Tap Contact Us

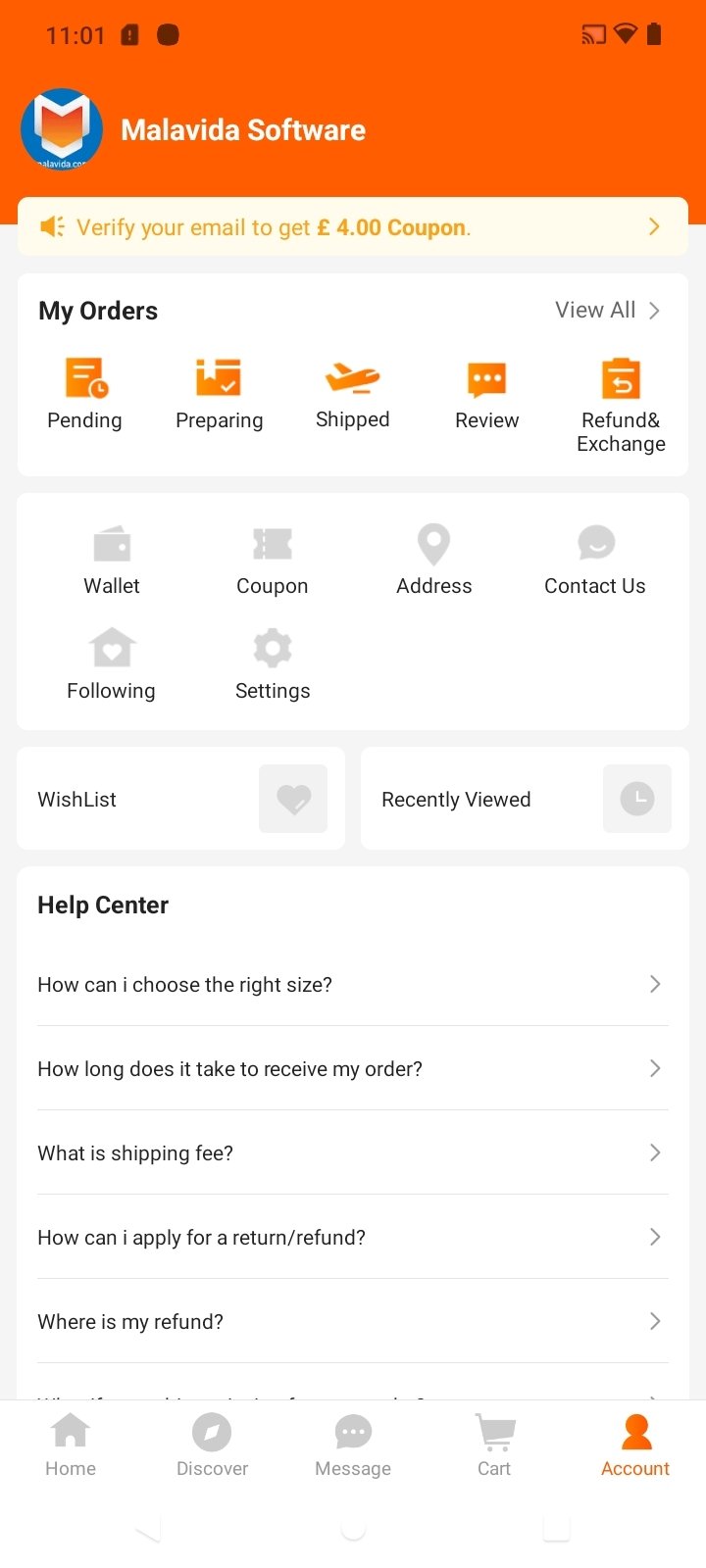595,561
